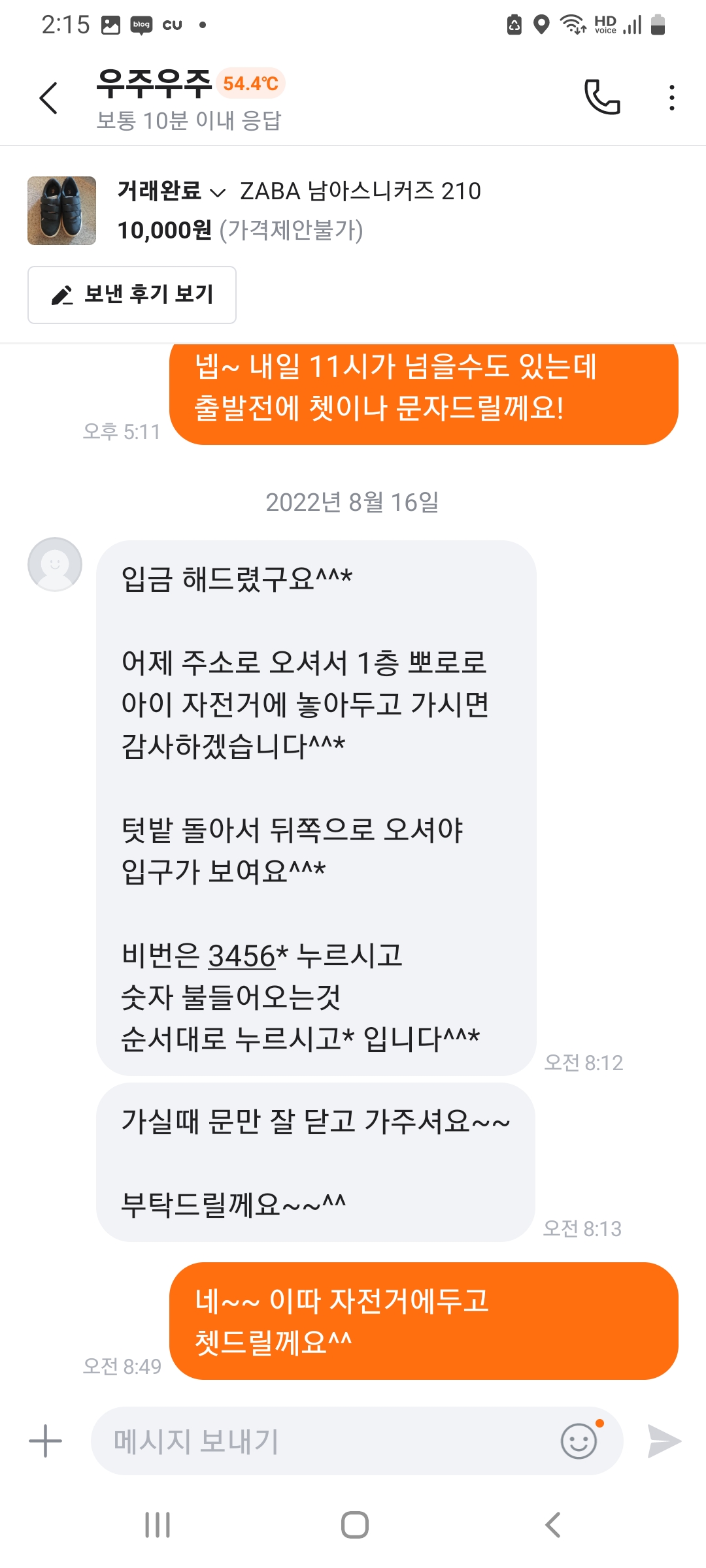Go to the home screen
The width and height of the screenshot is (706, 1568).
click(354, 1525)
